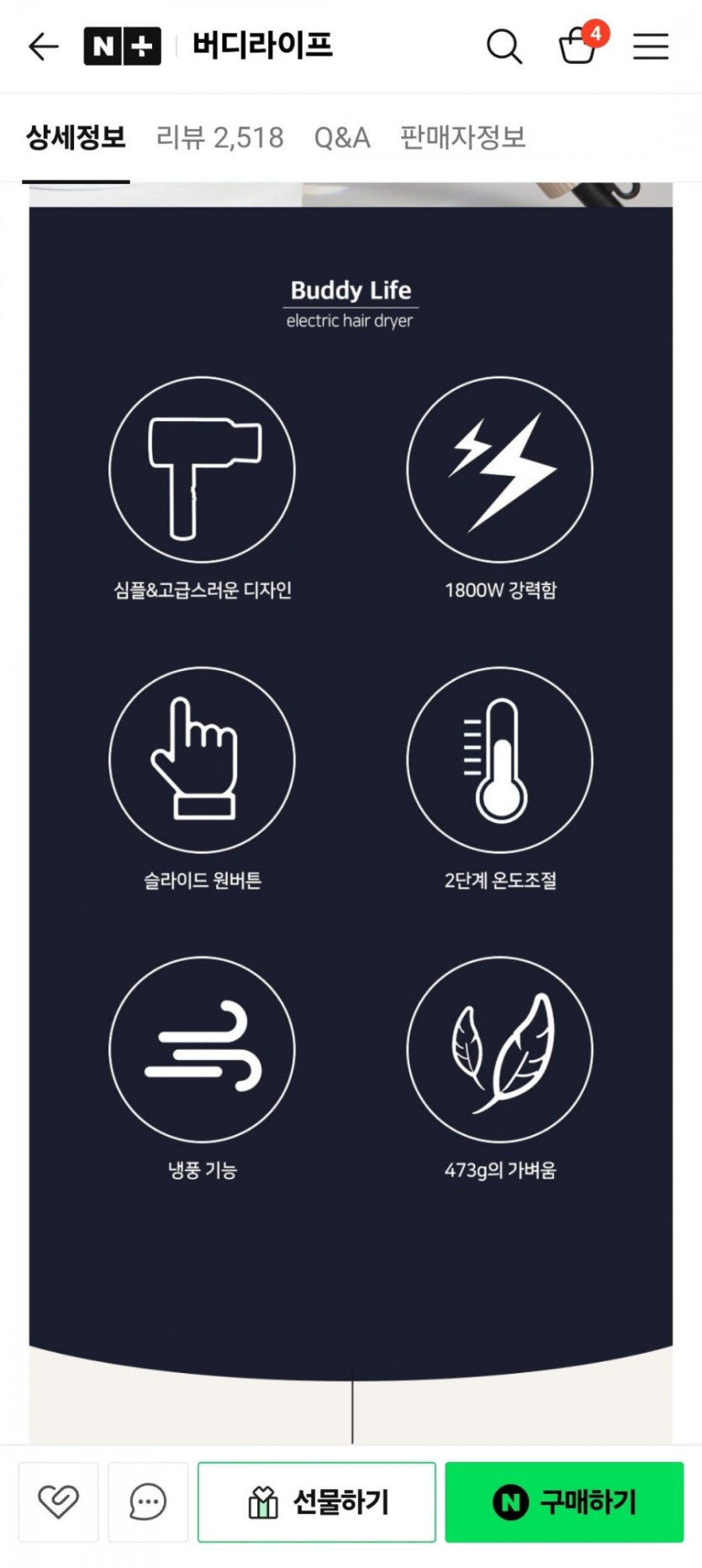This screenshot has height=1568, width=702.
Task: Open the shopping basket
Action: point(578,45)
